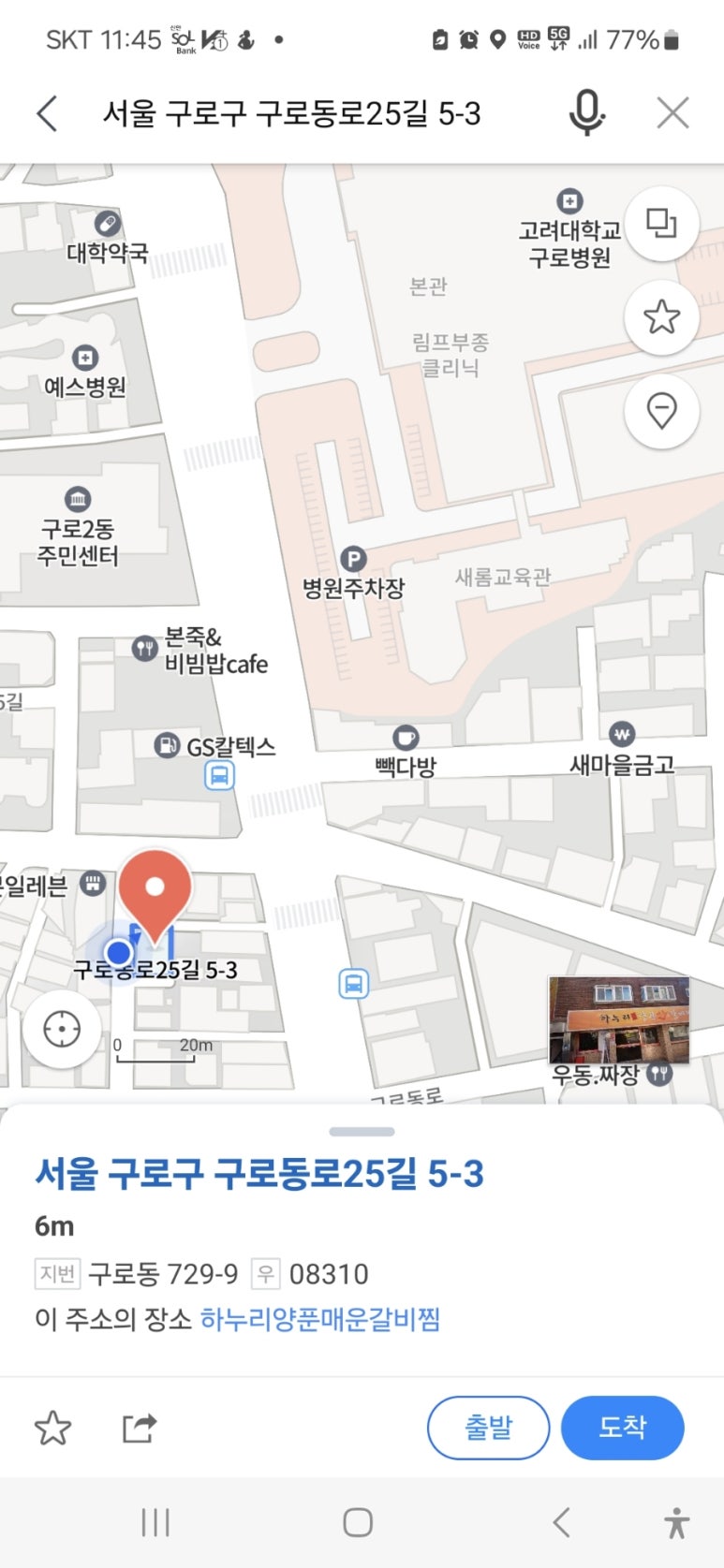Go back from the address search
724x1568 pixels.
tap(47, 114)
